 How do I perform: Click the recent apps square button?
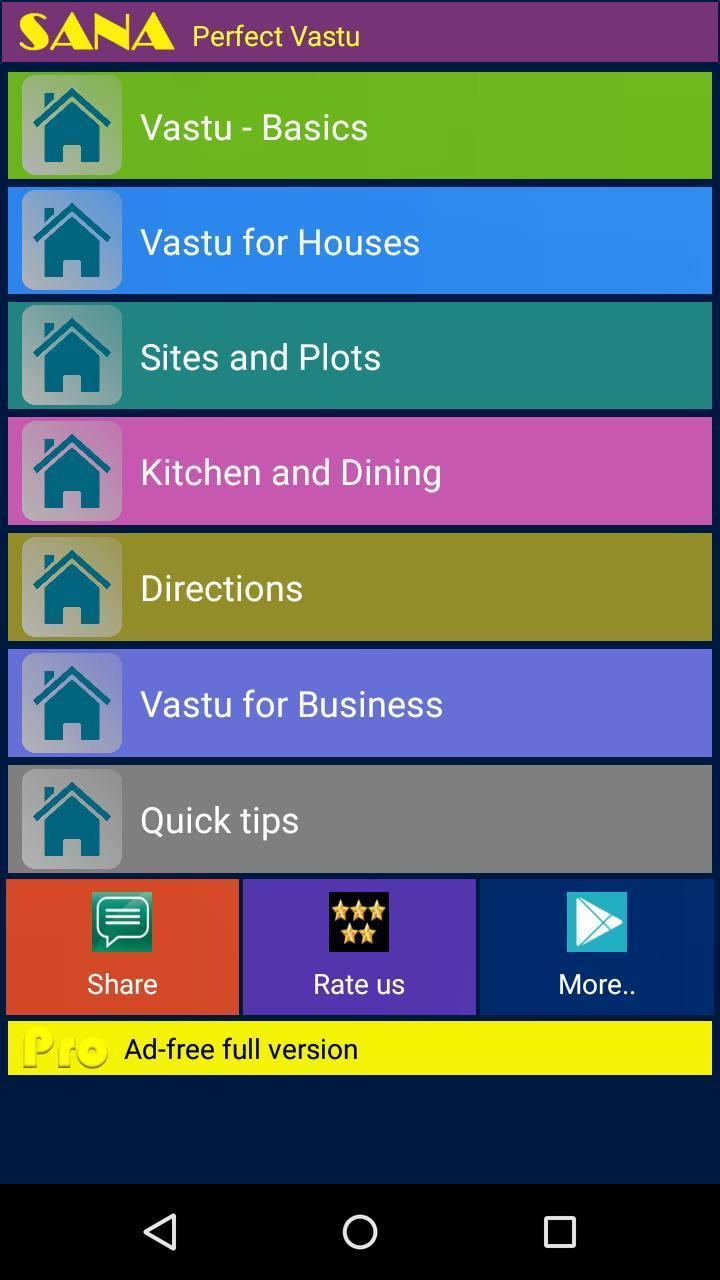(x=558, y=1233)
